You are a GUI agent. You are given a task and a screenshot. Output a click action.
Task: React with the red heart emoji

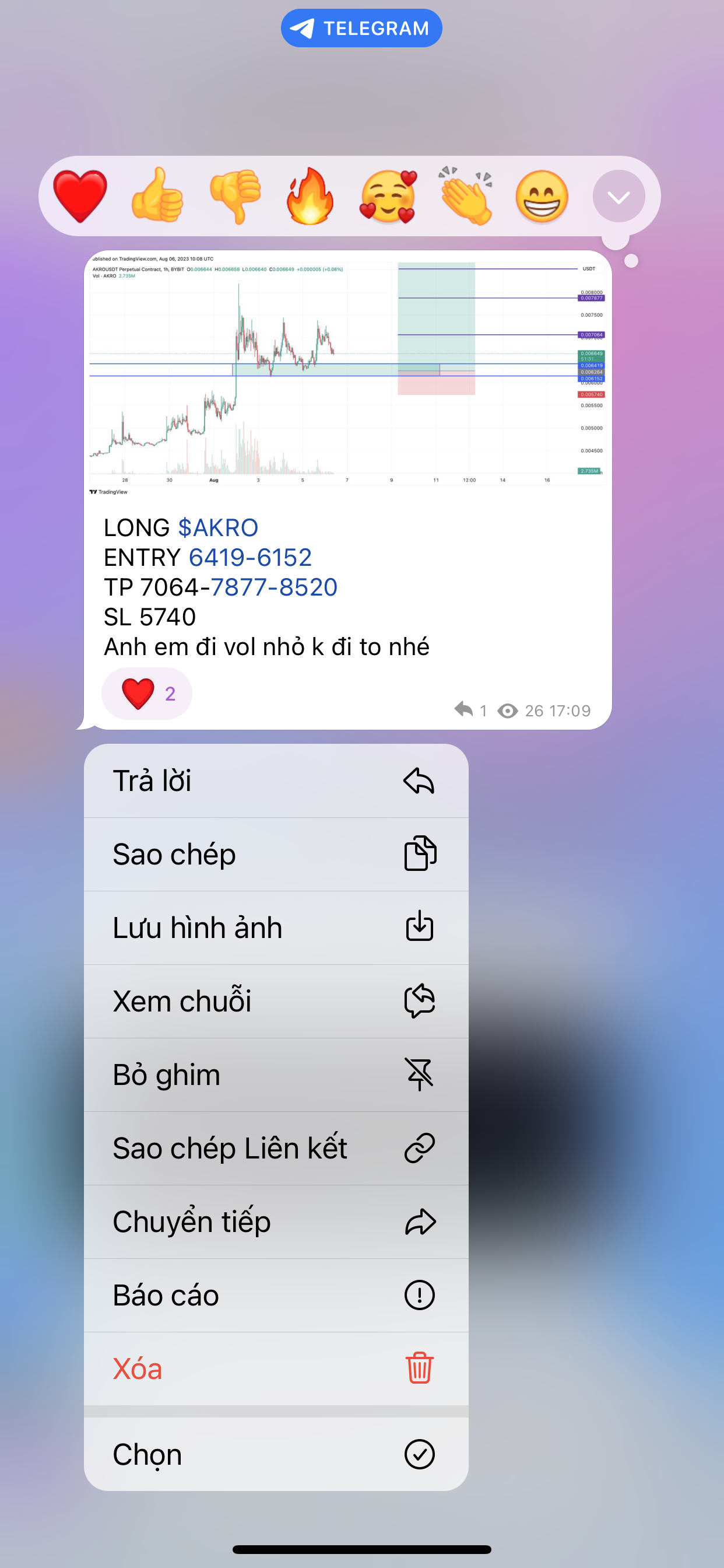coord(80,196)
